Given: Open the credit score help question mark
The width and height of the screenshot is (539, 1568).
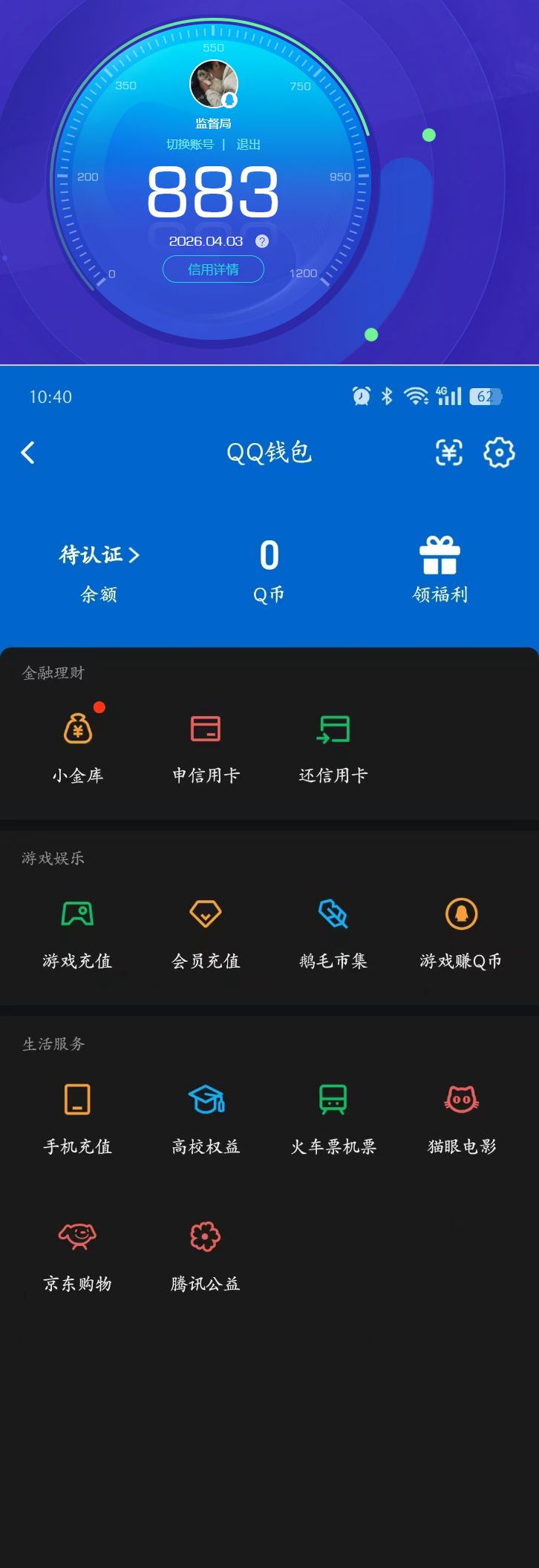Looking at the screenshot, I should (261, 240).
